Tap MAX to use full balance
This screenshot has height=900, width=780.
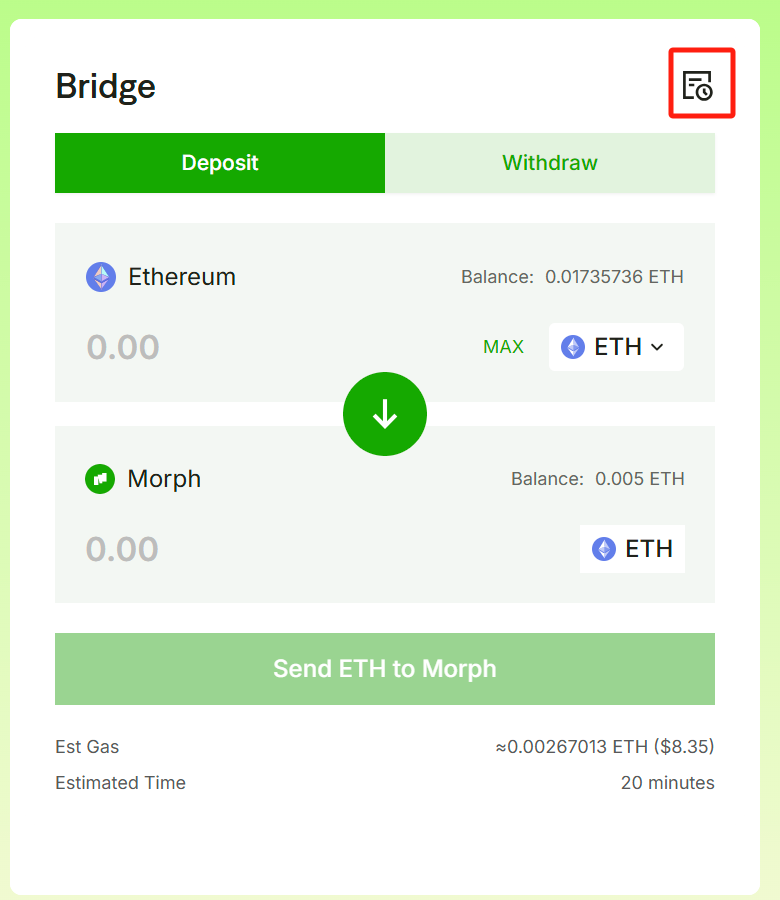point(503,347)
